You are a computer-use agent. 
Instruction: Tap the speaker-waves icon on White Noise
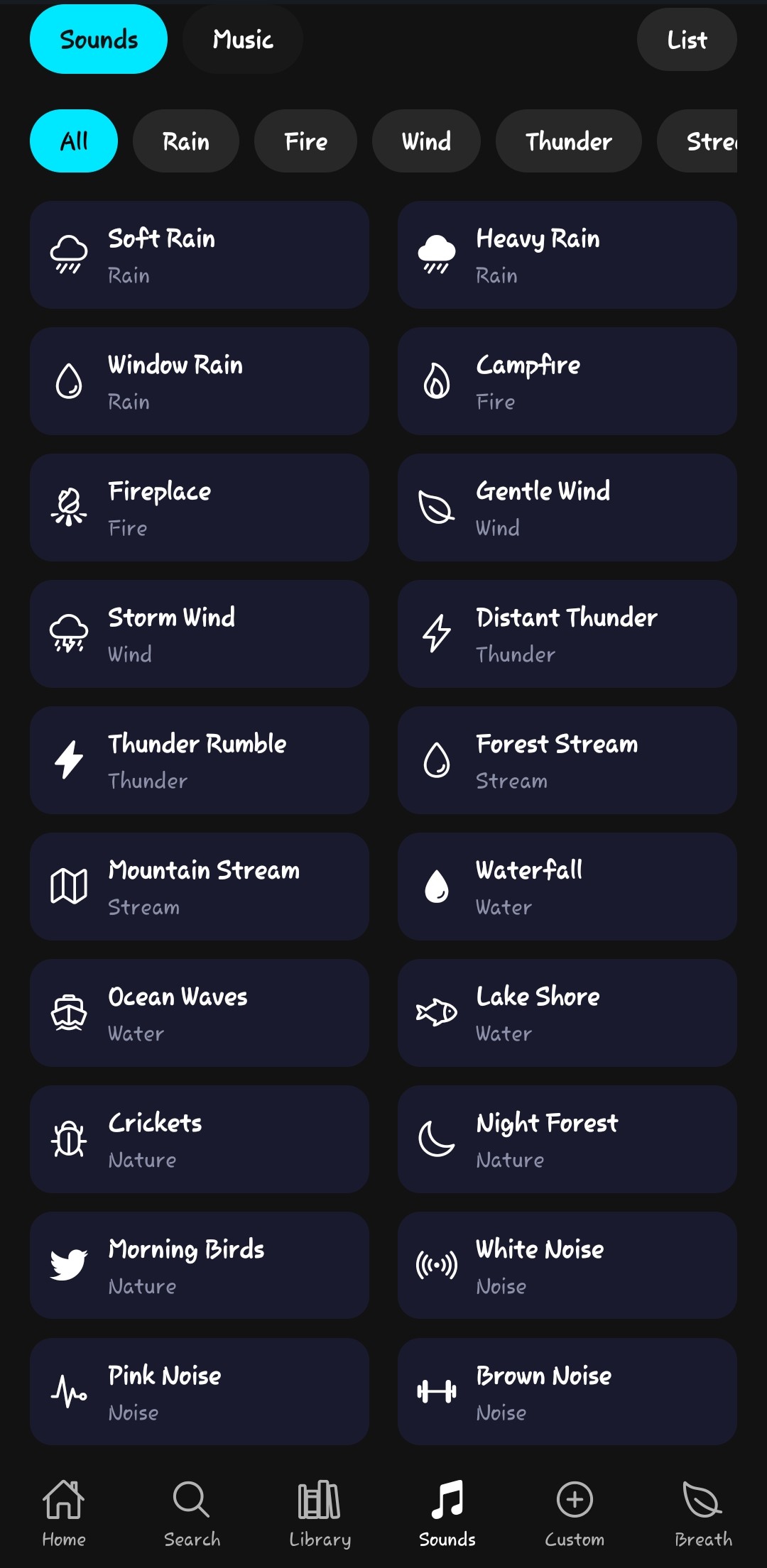[437, 1265]
